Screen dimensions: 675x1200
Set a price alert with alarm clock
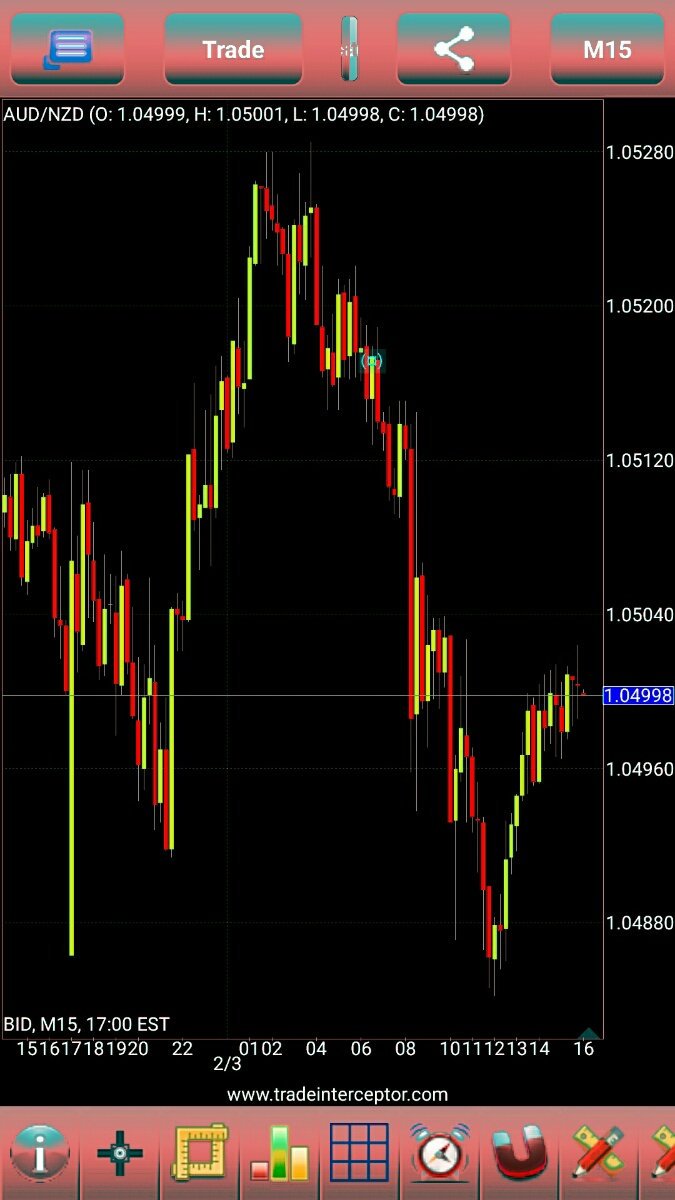tap(440, 1154)
